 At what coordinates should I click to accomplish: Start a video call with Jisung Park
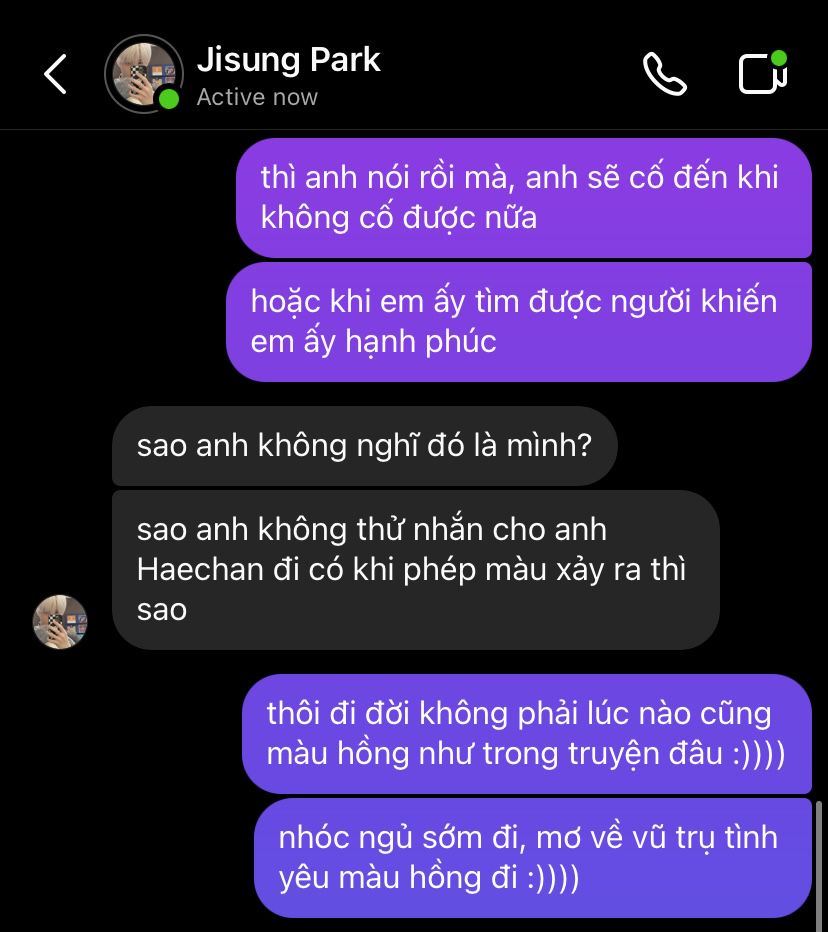pos(762,74)
